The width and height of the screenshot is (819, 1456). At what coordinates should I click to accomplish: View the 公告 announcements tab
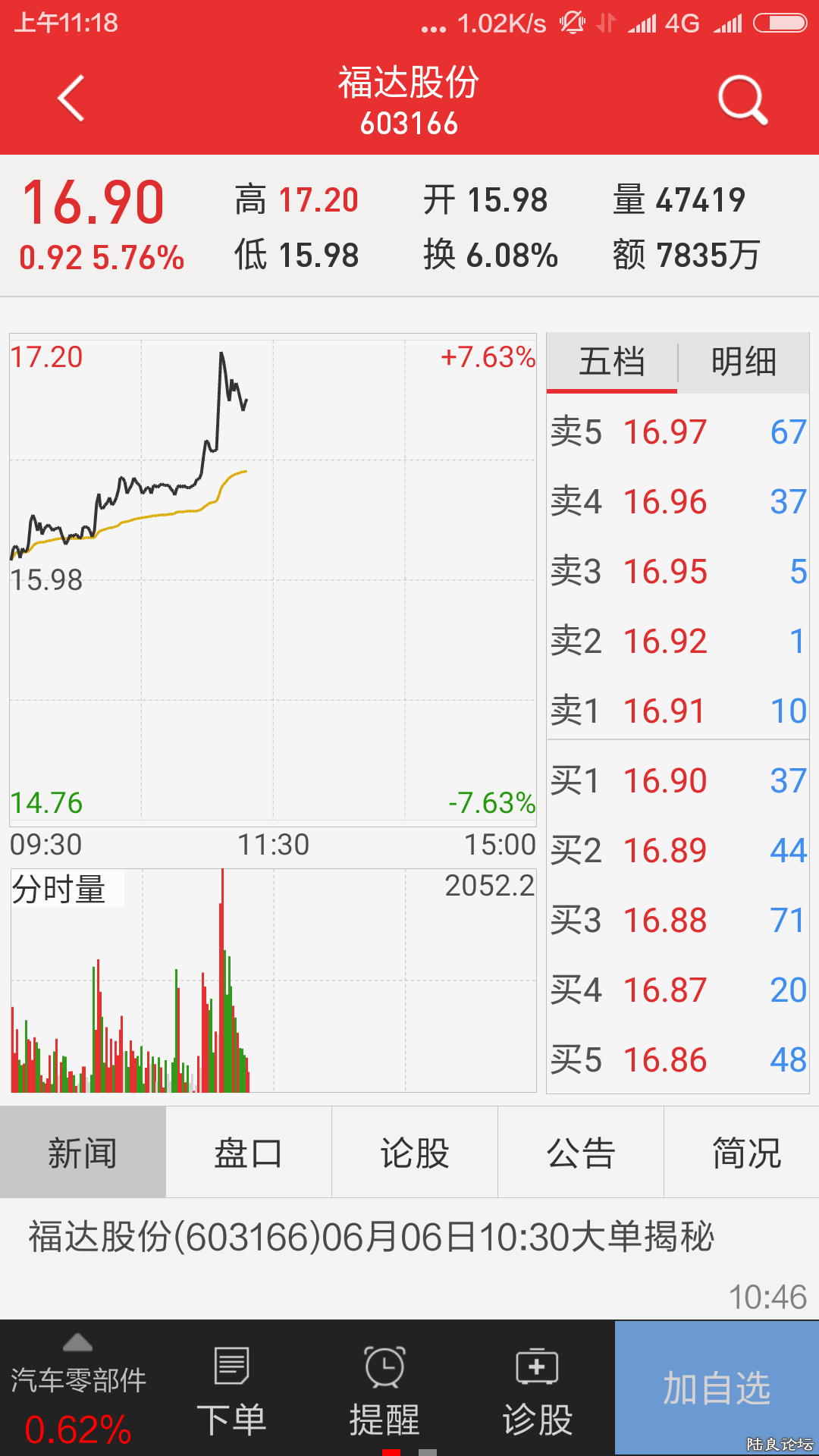click(581, 1153)
